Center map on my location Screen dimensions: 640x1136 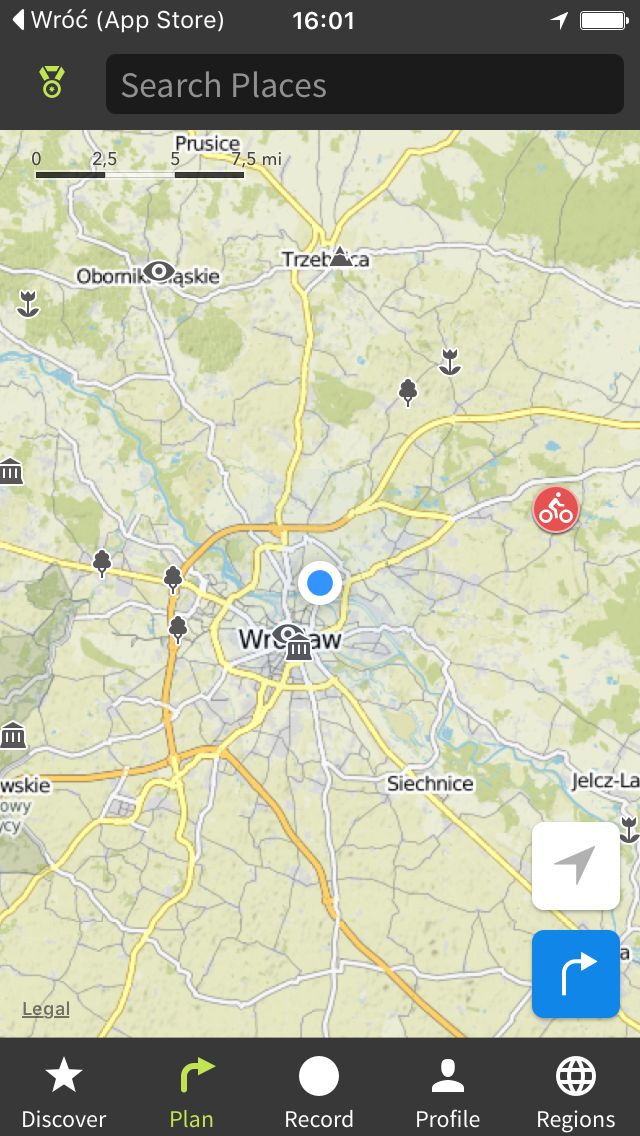pos(575,866)
